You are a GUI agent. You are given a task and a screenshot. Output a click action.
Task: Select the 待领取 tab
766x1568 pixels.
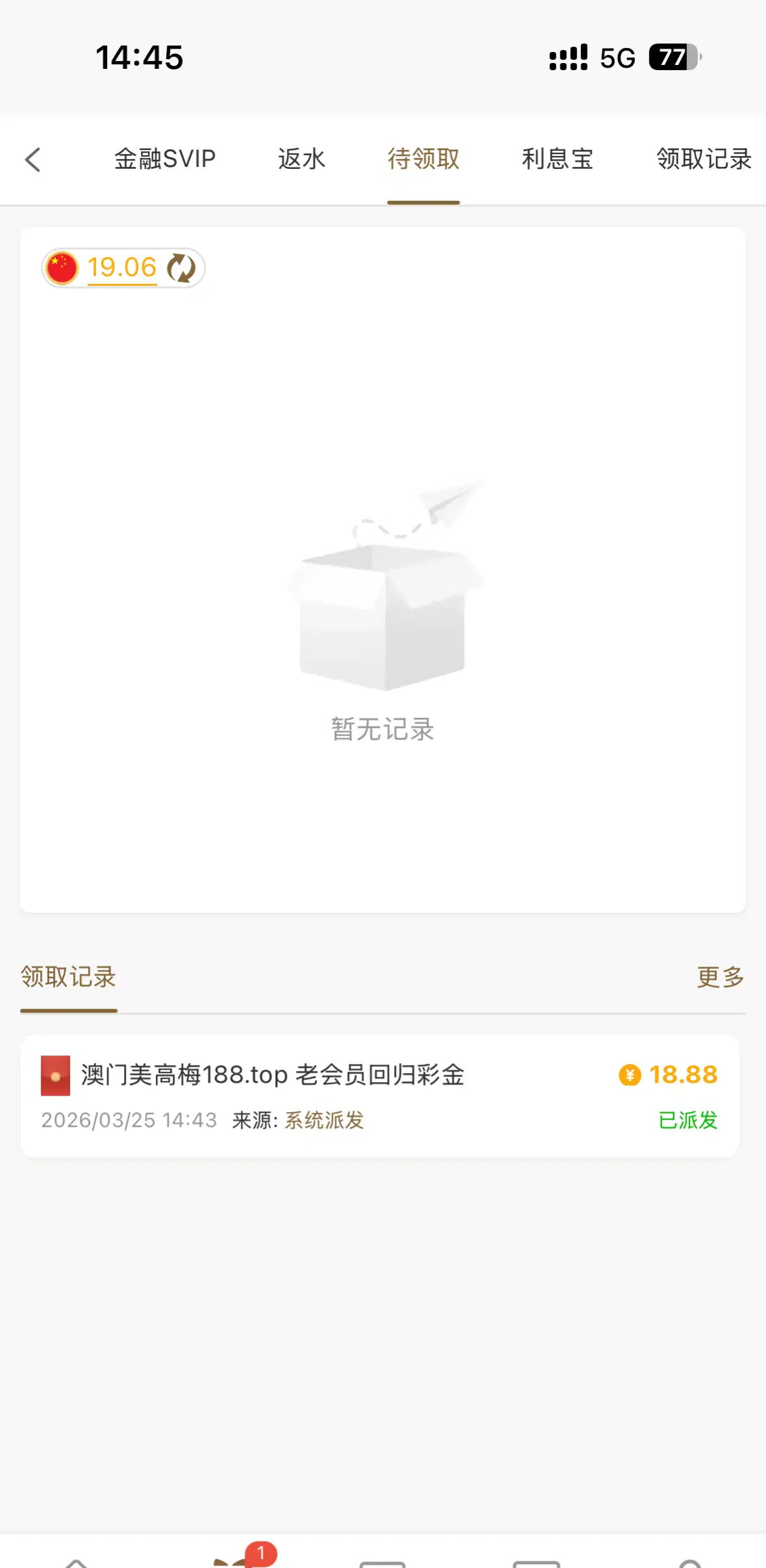tap(423, 159)
